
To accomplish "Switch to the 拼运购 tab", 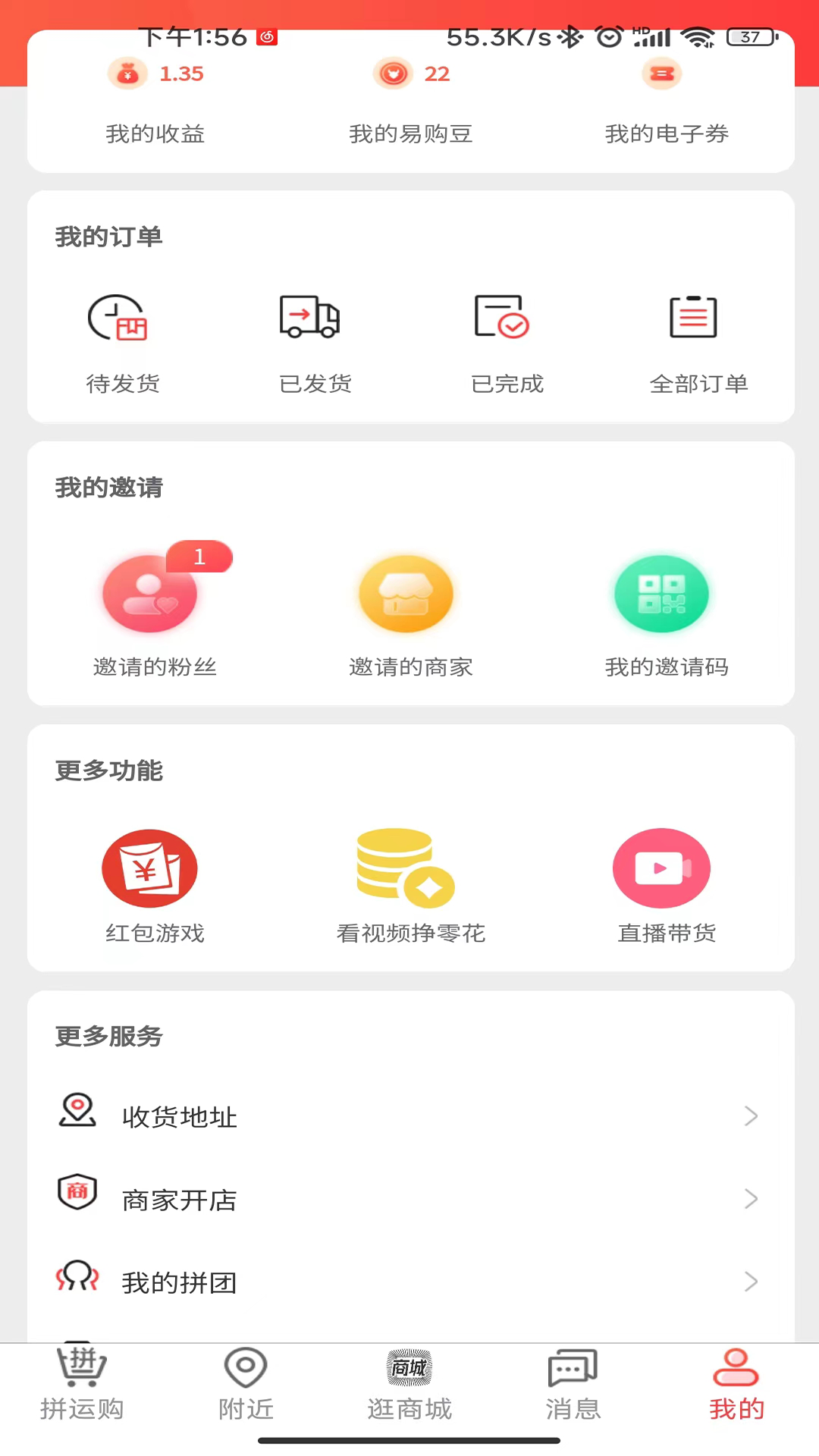I will pos(82,1385).
